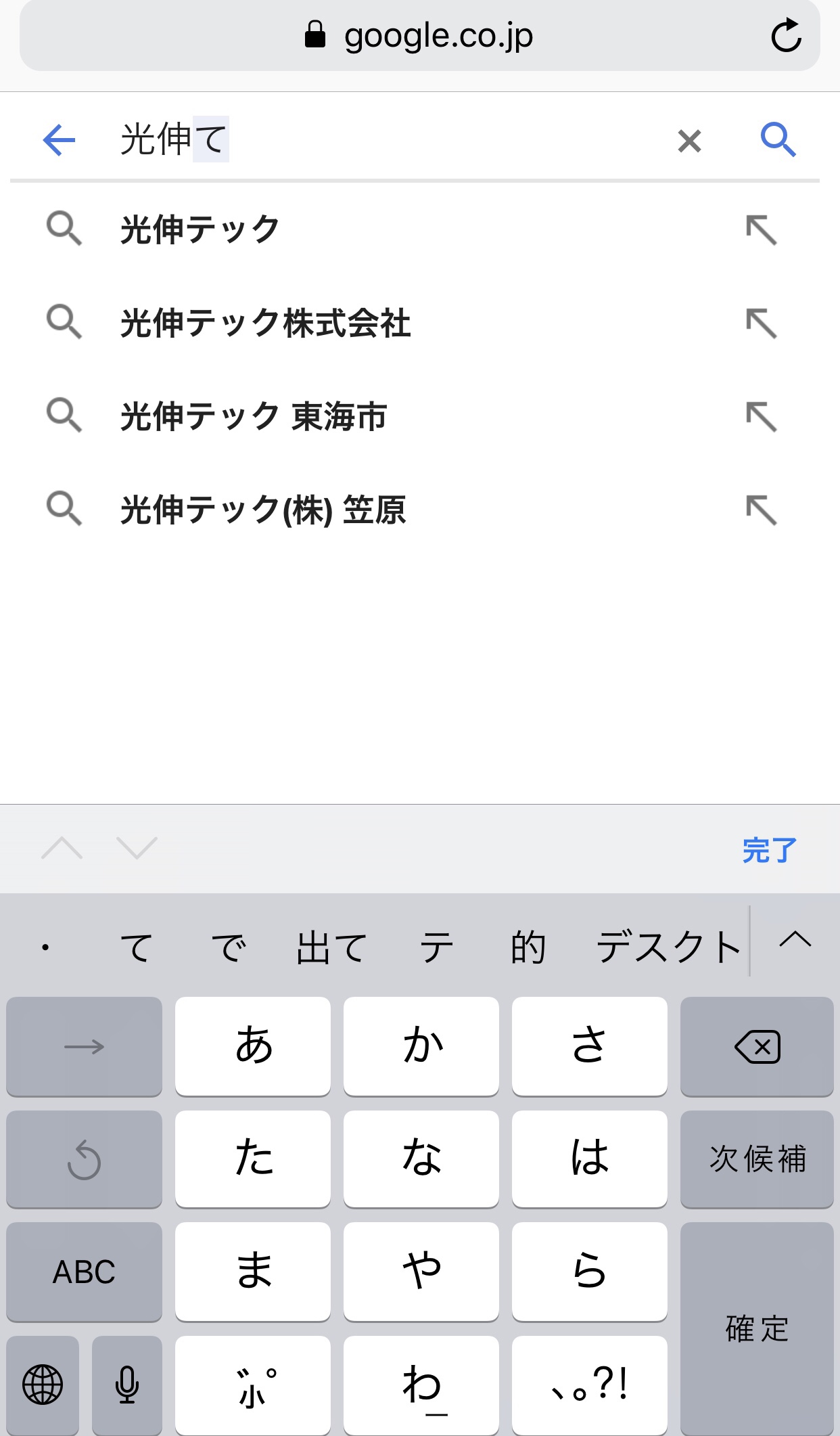Expand the candidate list with the chevron
Image resolution: width=840 pixels, height=1436 pixels.
795,940
